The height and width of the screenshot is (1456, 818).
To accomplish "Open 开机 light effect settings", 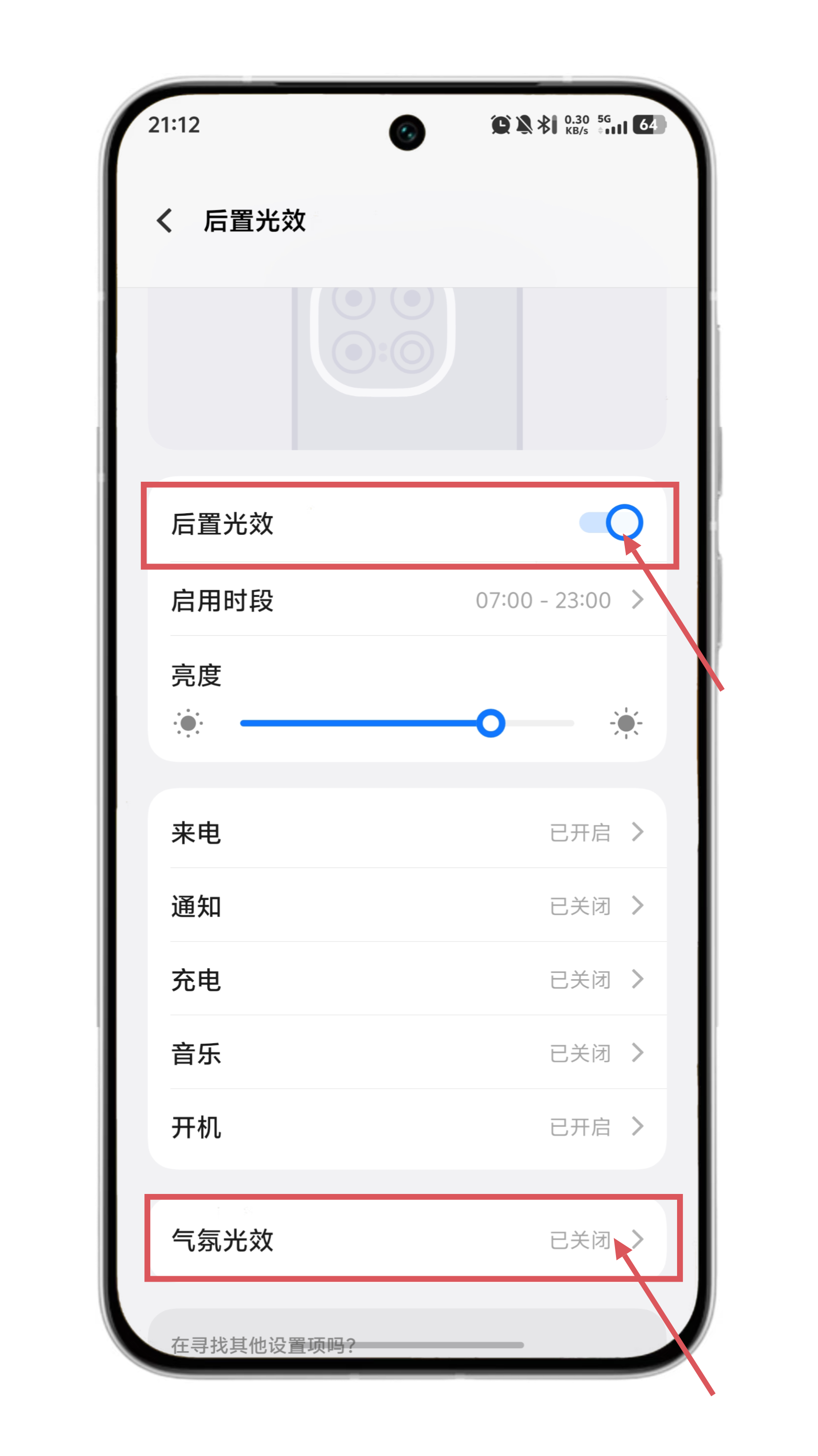I will [x=407, y=1127].
